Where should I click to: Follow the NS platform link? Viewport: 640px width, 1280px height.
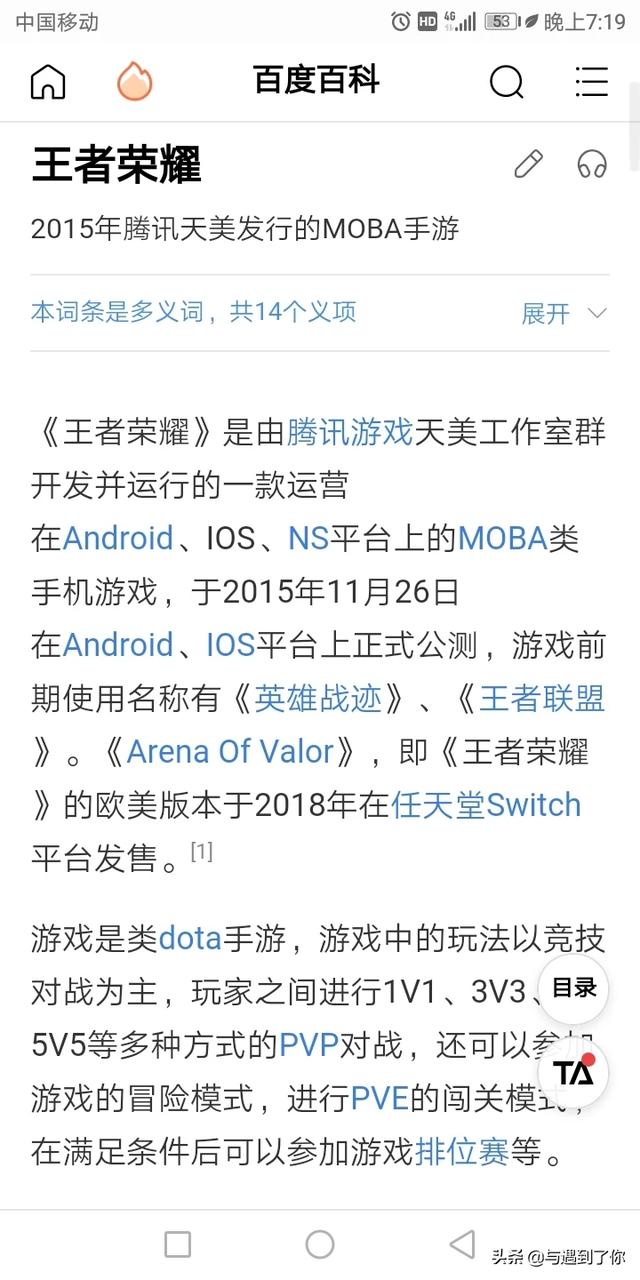[x=308, y=538]
